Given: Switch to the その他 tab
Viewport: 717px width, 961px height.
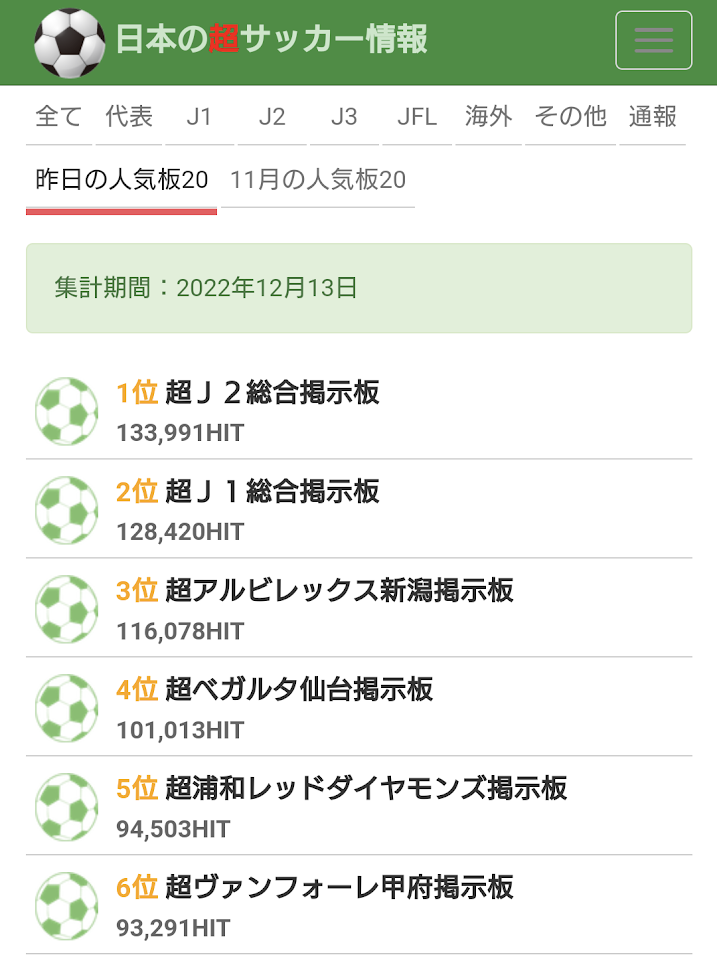Looking at the screenshot, I should coord(570,117).
